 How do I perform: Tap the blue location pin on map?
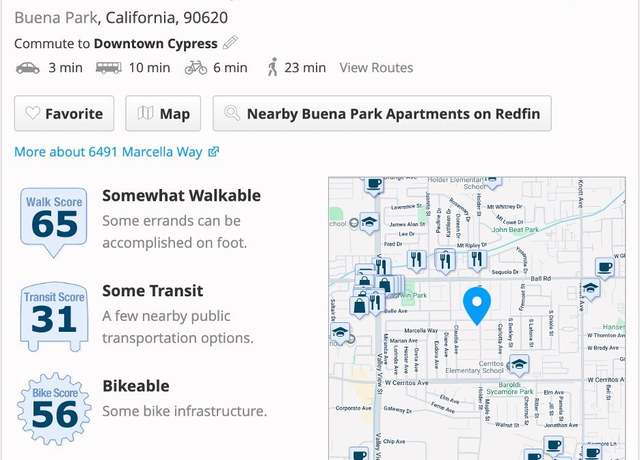pyautogui.click(x=478, y=304)
